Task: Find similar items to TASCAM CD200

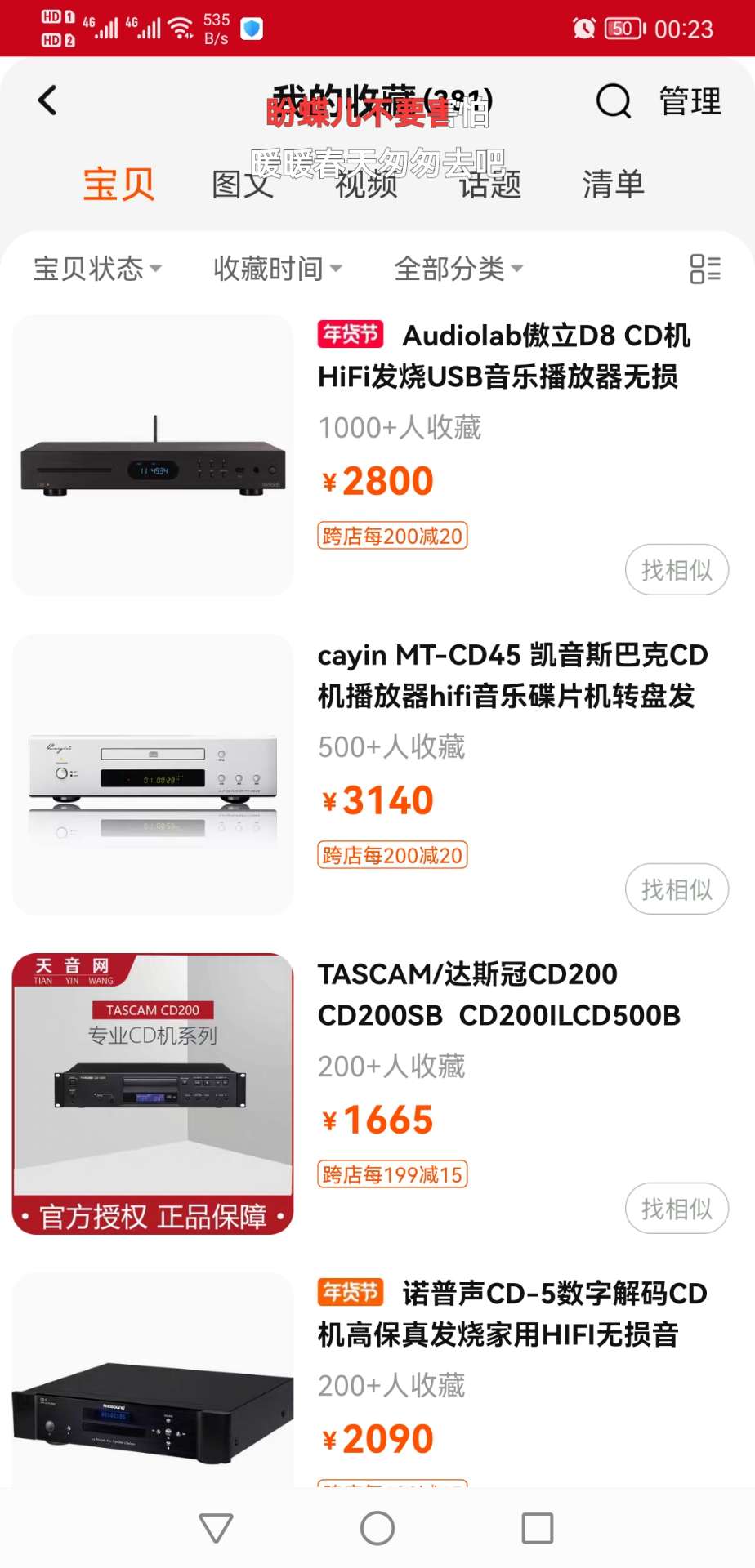Action: point(677,1209)
